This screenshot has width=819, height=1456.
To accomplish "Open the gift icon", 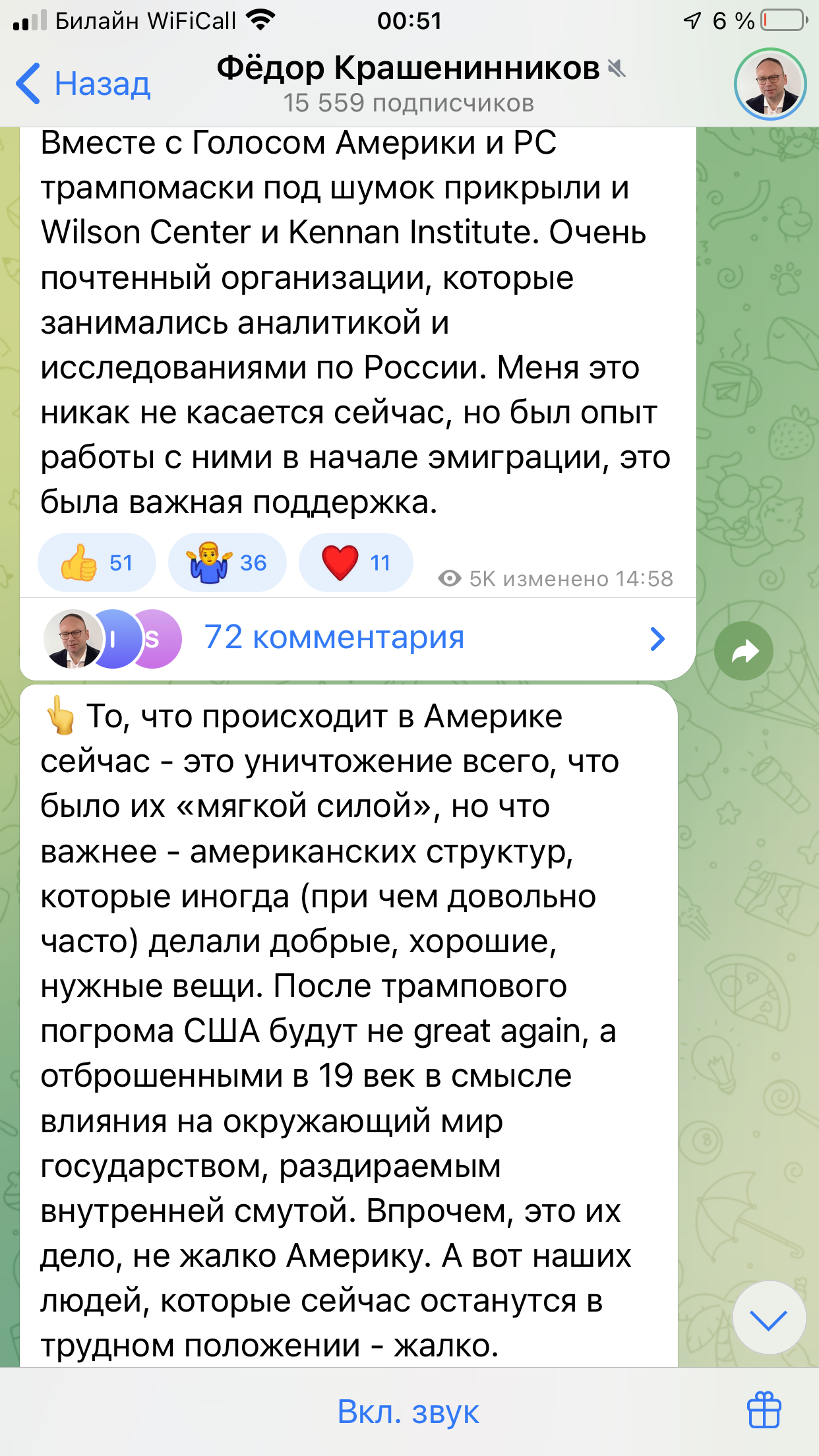I will [764, 1412].
